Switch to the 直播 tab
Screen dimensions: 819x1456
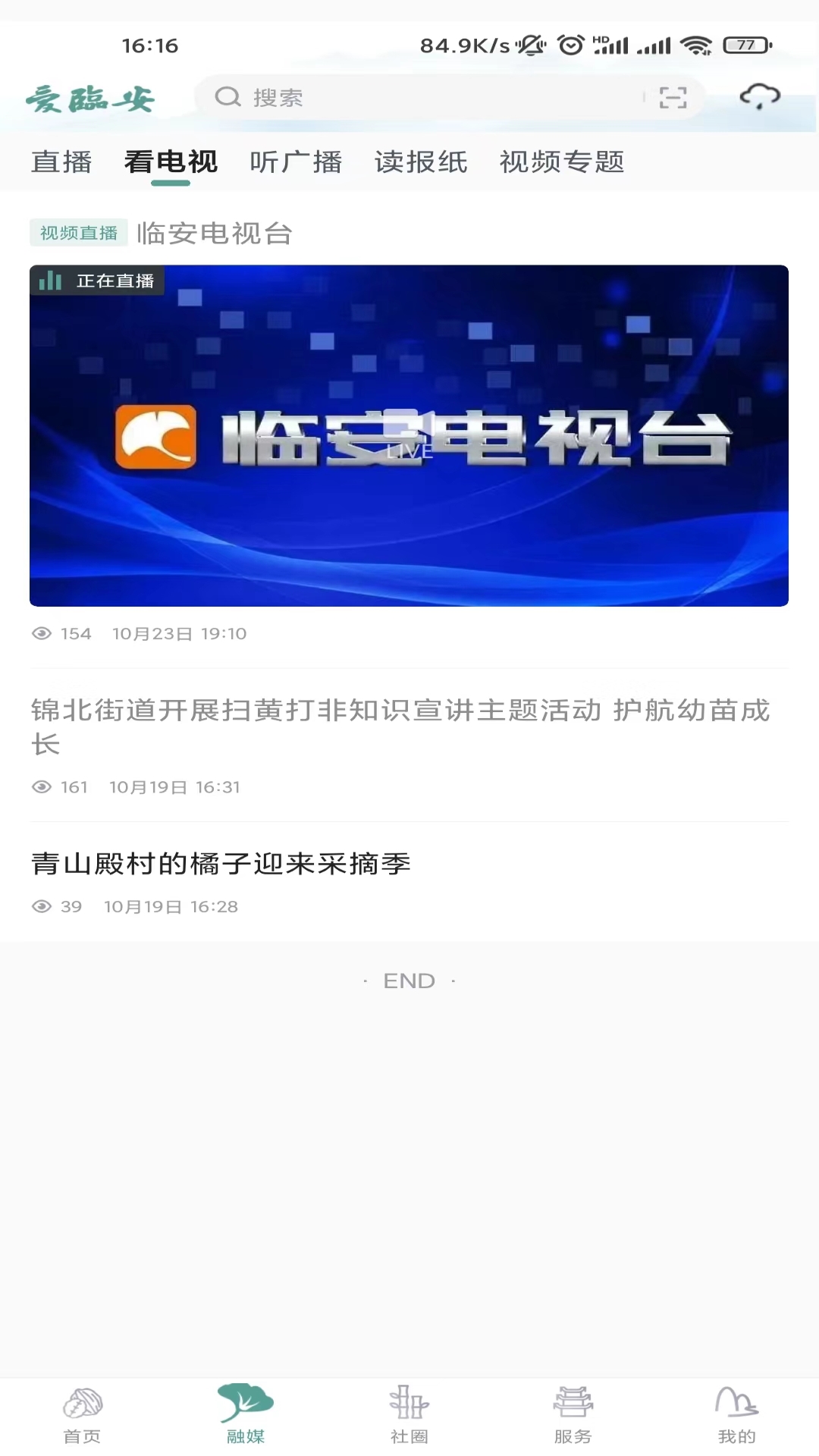[61, 162]
